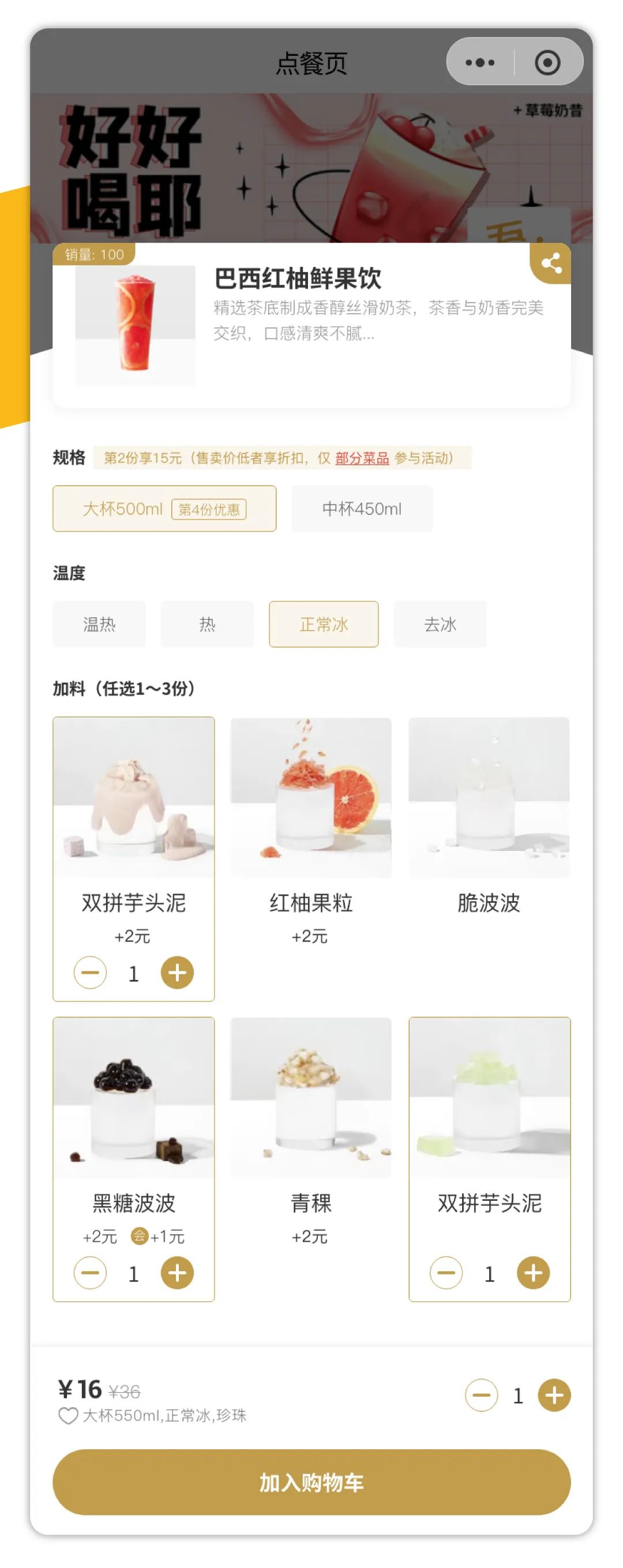Choose the 中杯450ml size
Image resolution: width=623 pixels, height=1568 pixels.
(362, 508)
